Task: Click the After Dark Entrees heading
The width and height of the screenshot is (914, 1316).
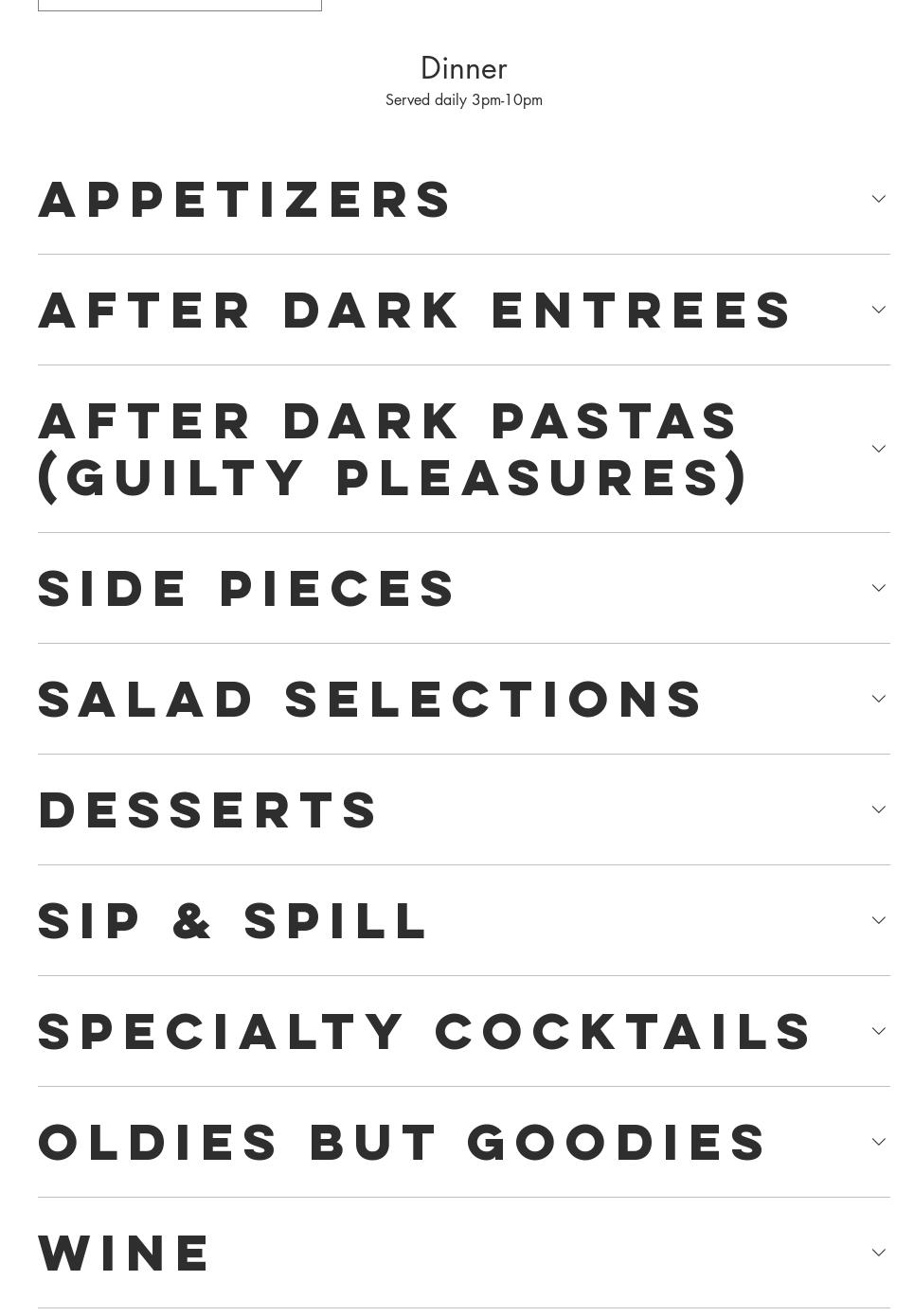Action: click(415, 309)
